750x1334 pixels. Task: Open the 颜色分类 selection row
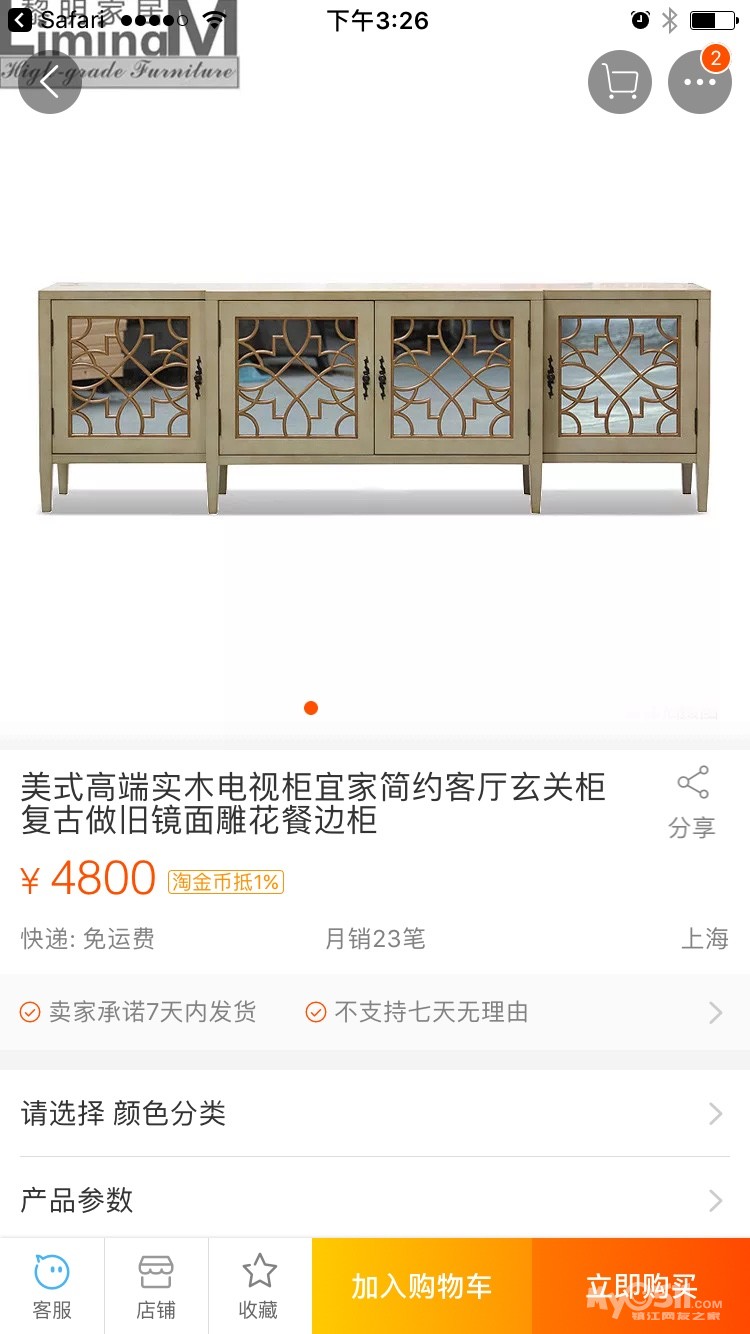[374, 1113]
